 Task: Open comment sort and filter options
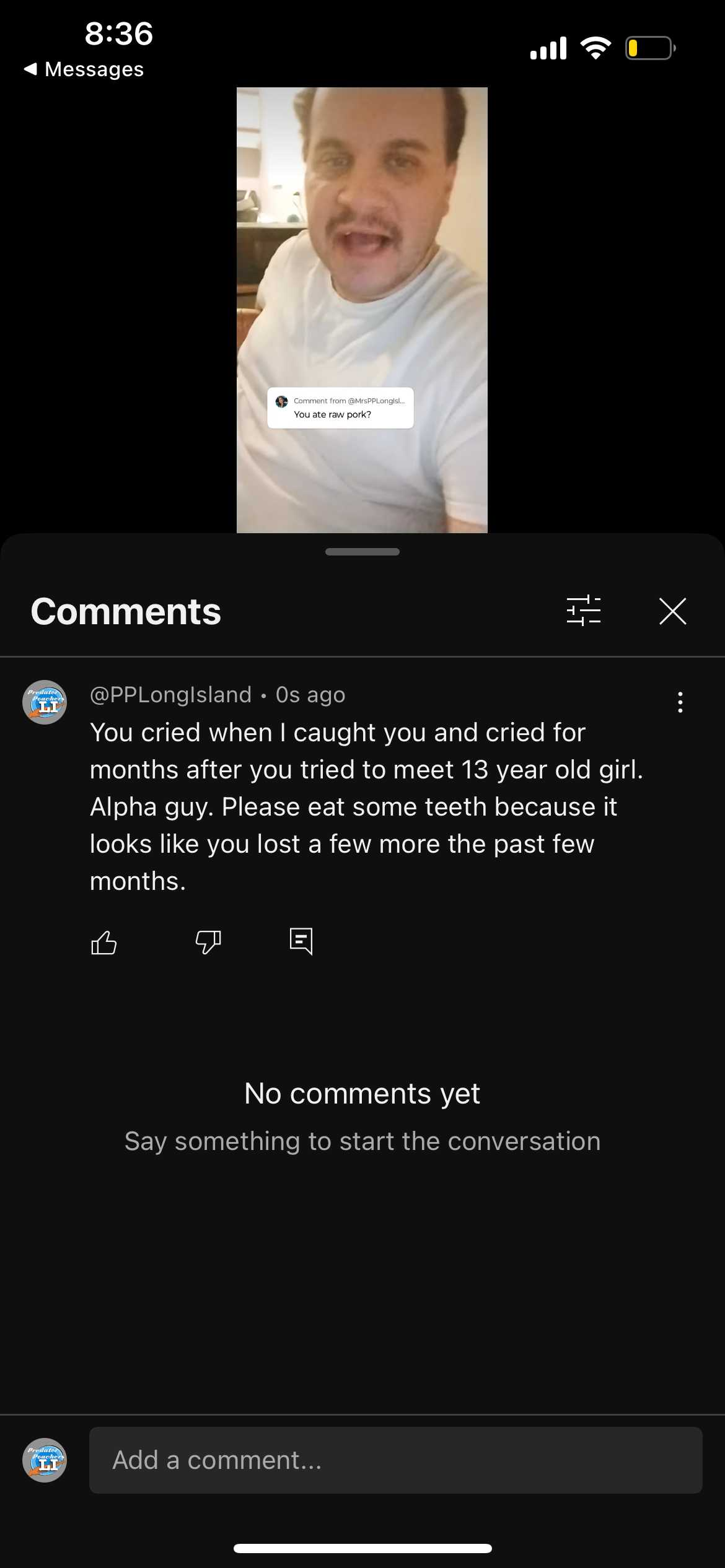[x=583, y=611]
